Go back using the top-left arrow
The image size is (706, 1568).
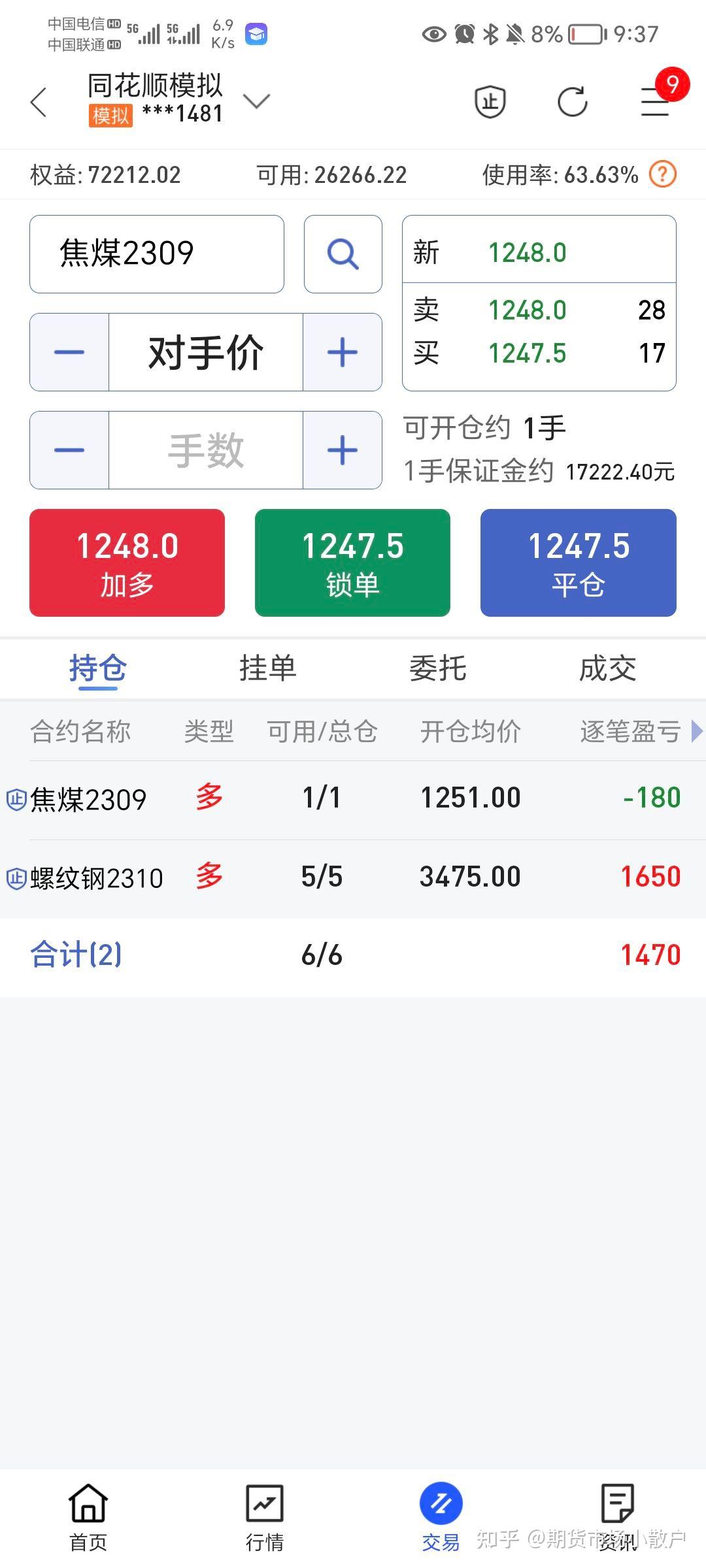click(39, 103)
